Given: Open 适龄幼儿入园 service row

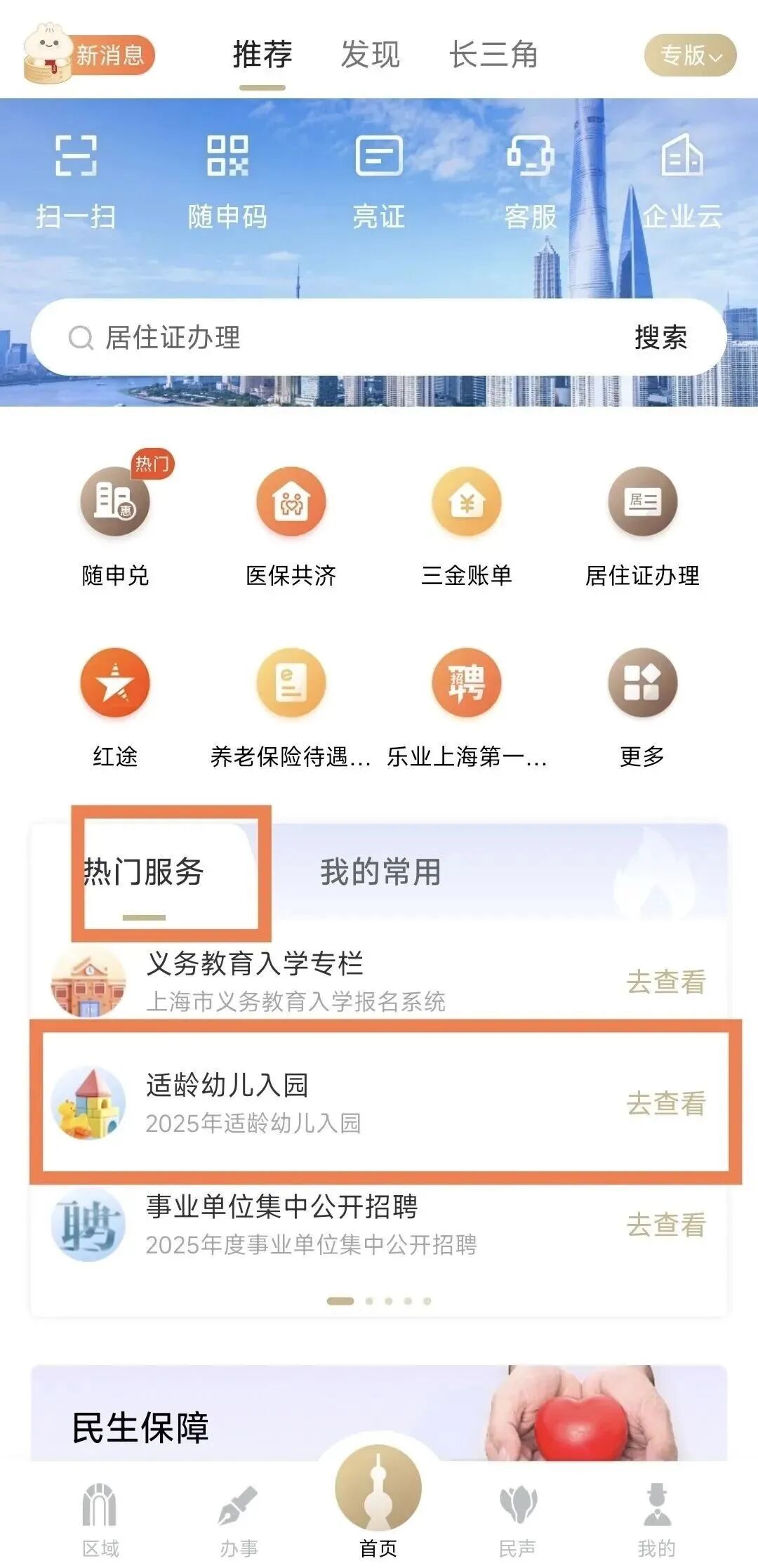Looking at the screenshot, I should pyautogui.click(x=379, y=1102).
